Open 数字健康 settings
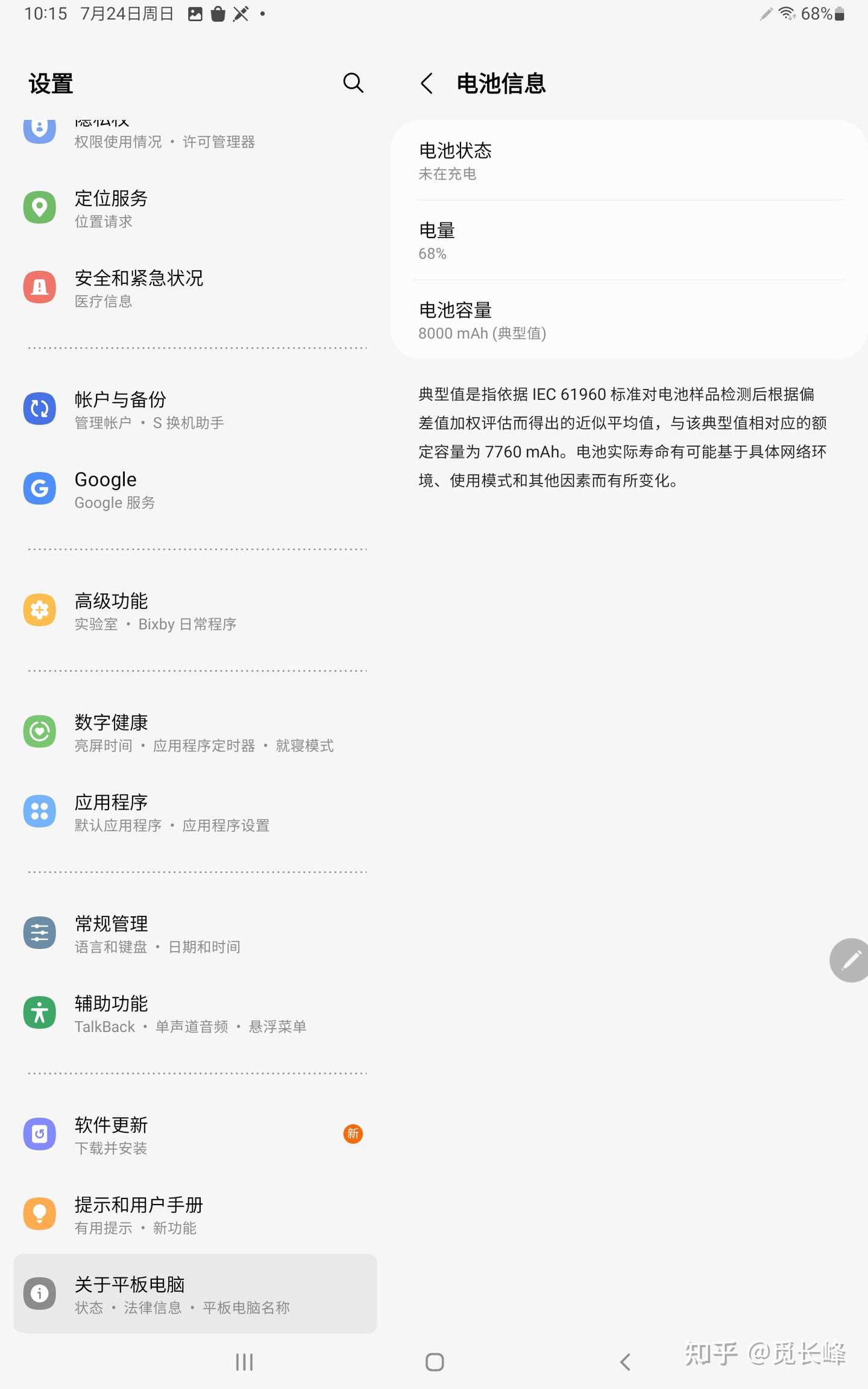This screenshot has height=1389, width=868. tap(195, 732)
